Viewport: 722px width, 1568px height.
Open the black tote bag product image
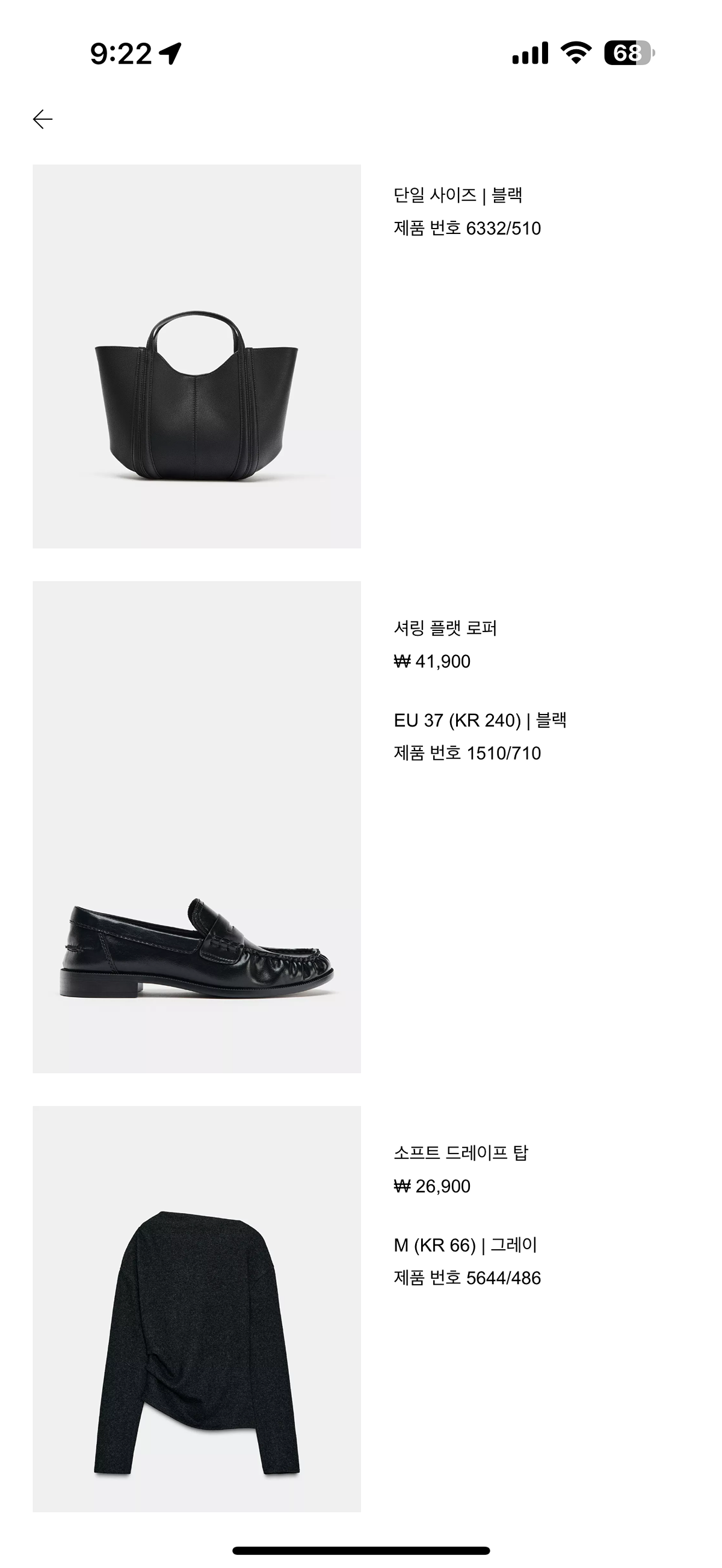click(197, 356)
